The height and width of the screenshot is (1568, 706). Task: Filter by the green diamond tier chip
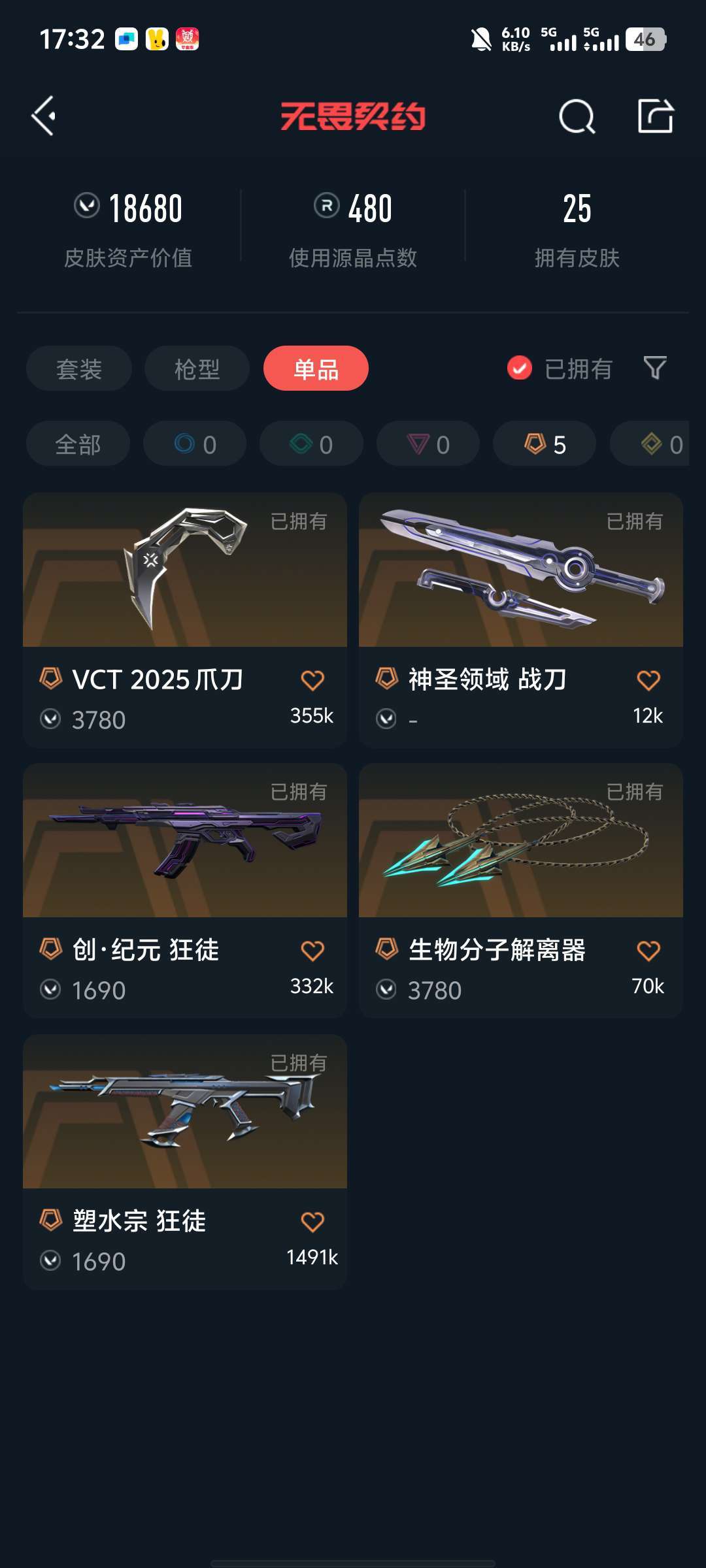click(311, 444)
